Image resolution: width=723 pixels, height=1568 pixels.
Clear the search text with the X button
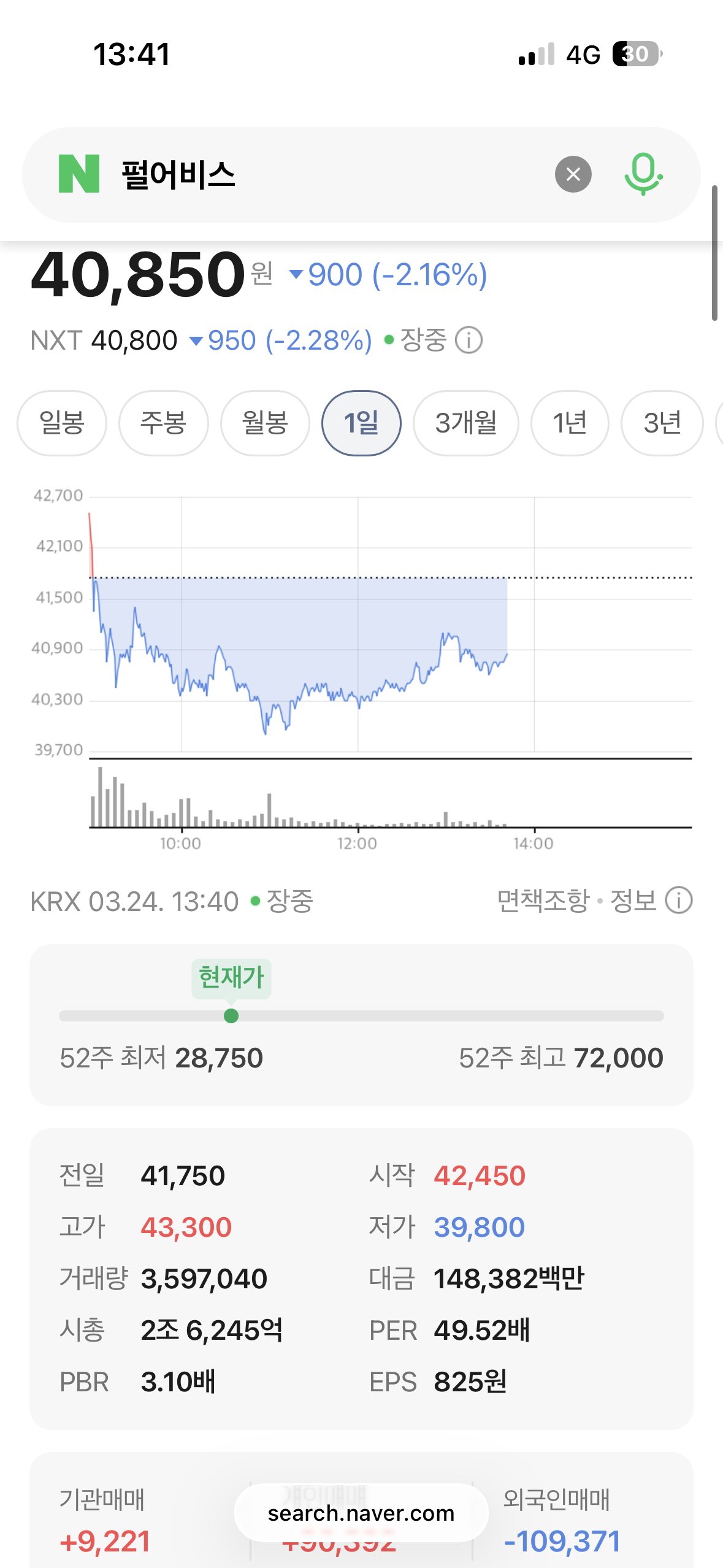[573, 175]
